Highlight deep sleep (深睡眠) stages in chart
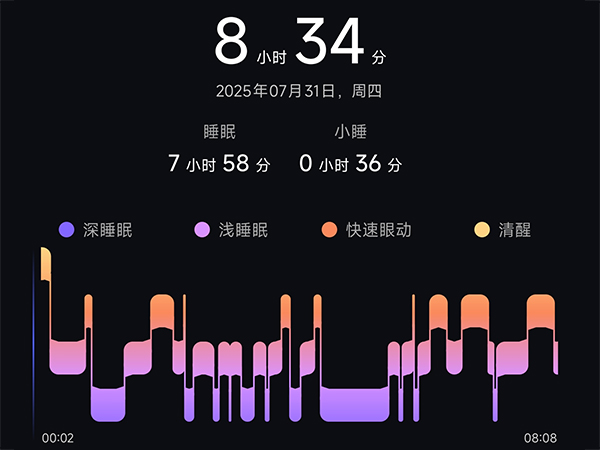Screen dimensions: 600x450 (x=95, y=230)
